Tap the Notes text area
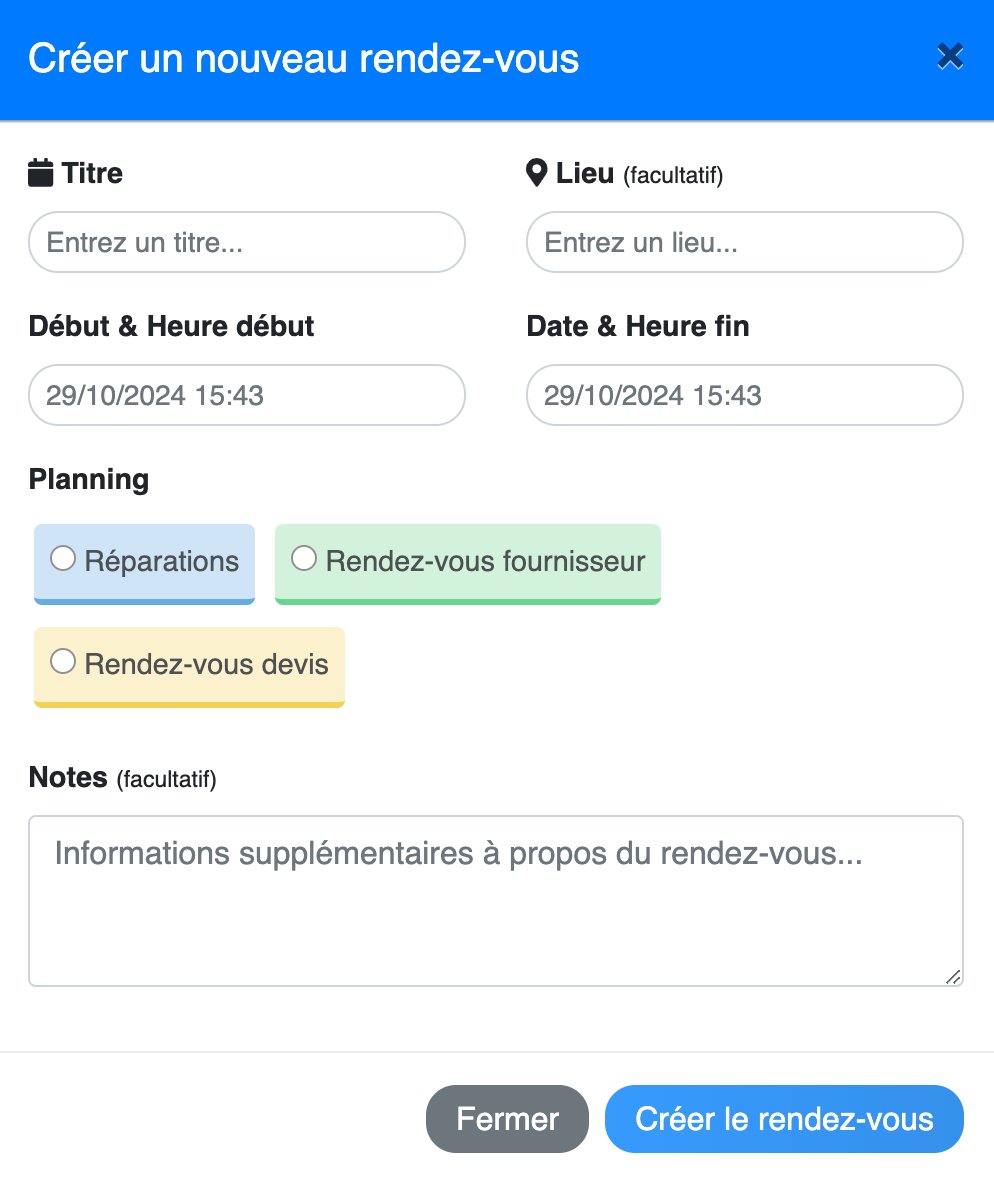This screenshot has height=1182, width=994. pos(495,900)
